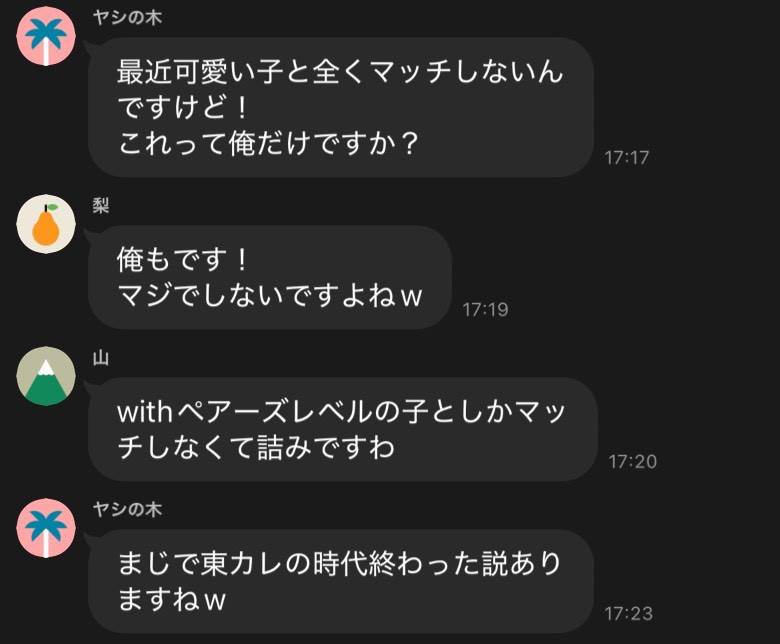Open 梨's pear profile avatar
The width and height of the screenshot is (780, 644).
tap(46, 224)
